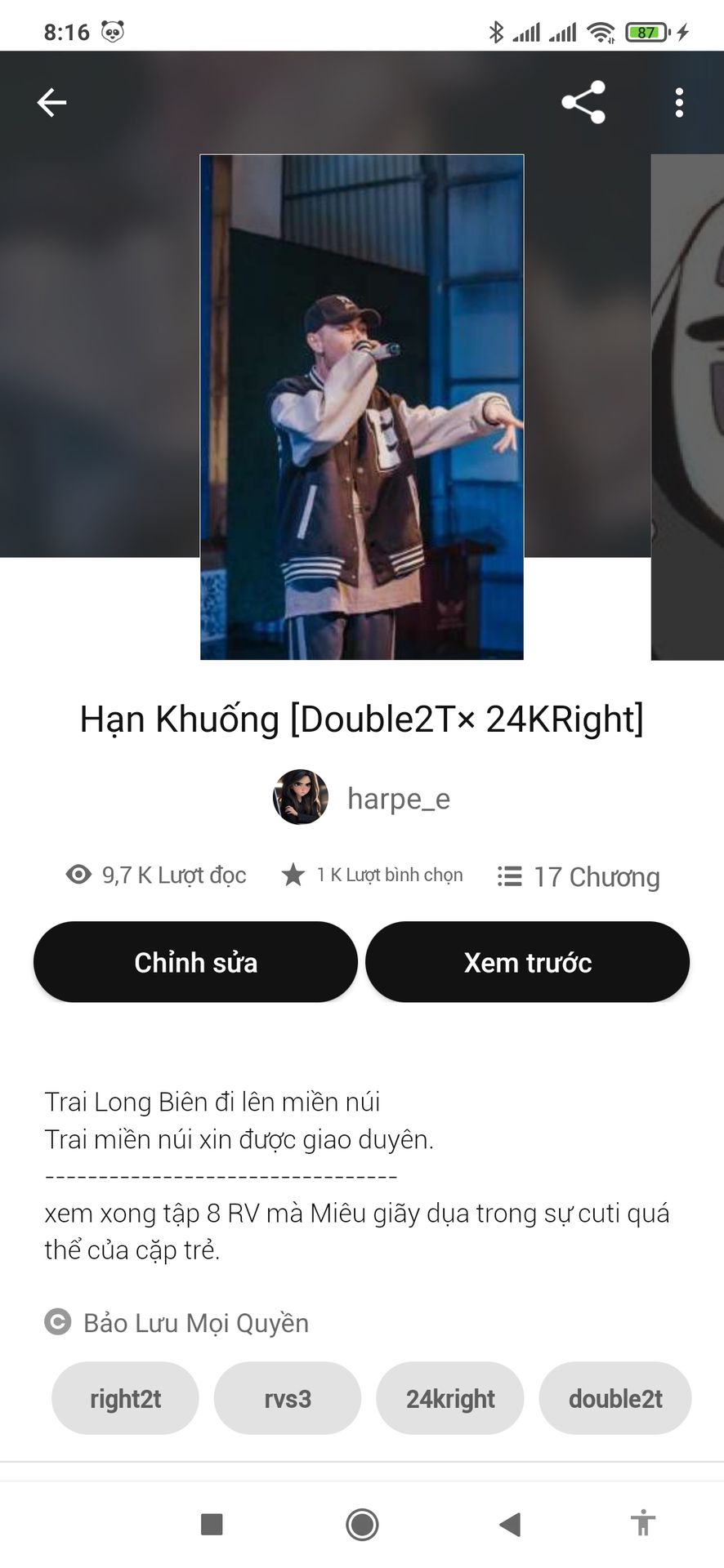Tap the Chỉnh sửa button
Image resolution: width=724 pixels, height=1568 pixels.
(x=195, y=962)
